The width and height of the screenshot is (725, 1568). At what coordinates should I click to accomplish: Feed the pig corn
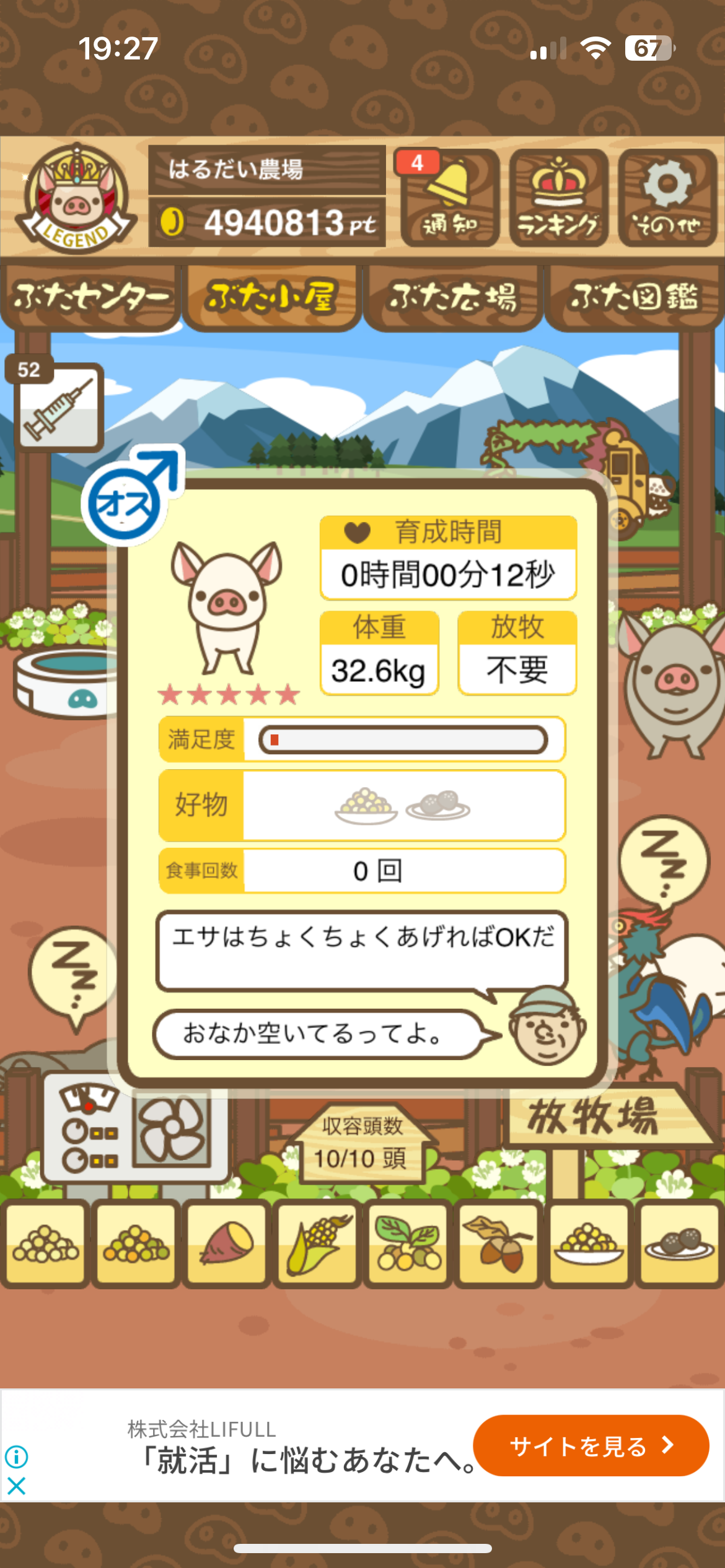click(x=317, y=1244)
